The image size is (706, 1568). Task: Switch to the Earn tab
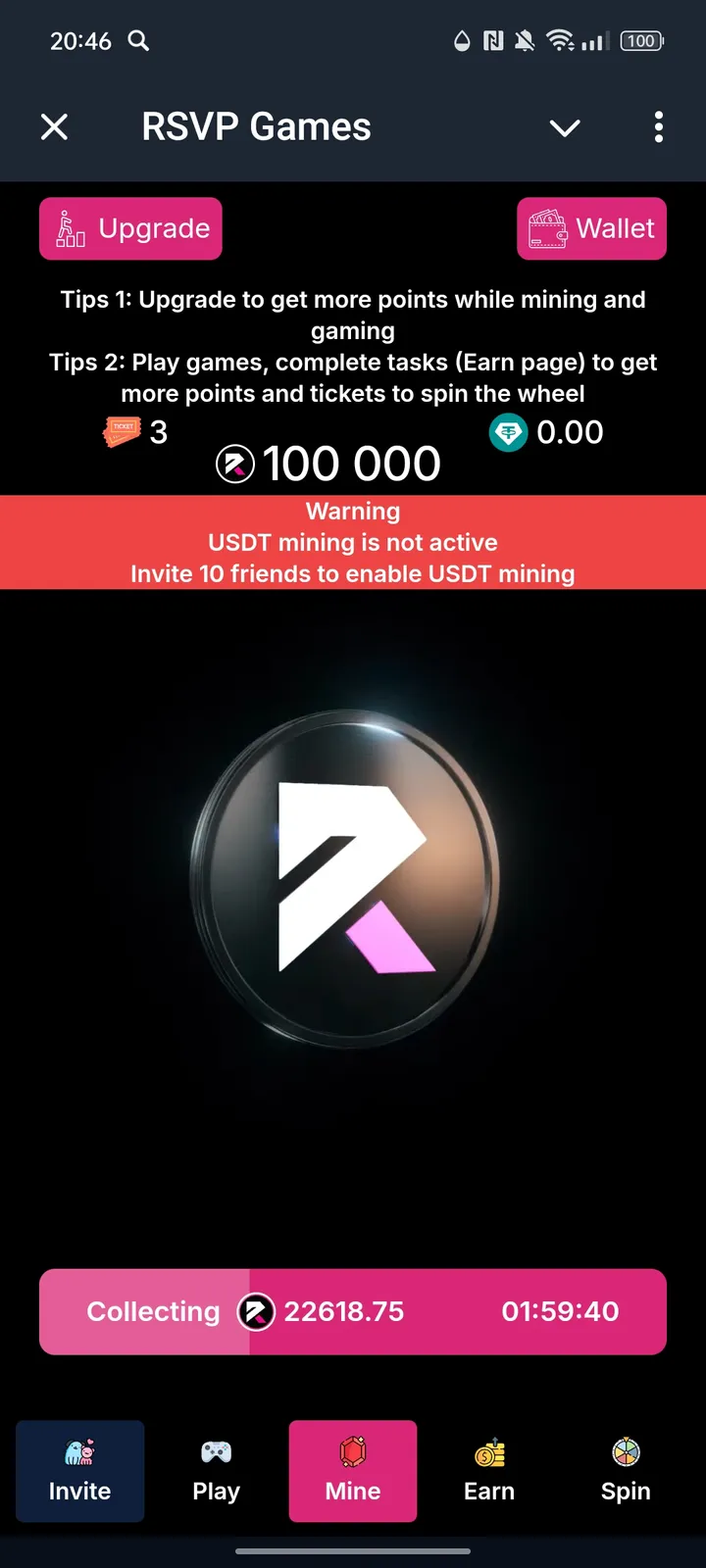pos(488,1470)
